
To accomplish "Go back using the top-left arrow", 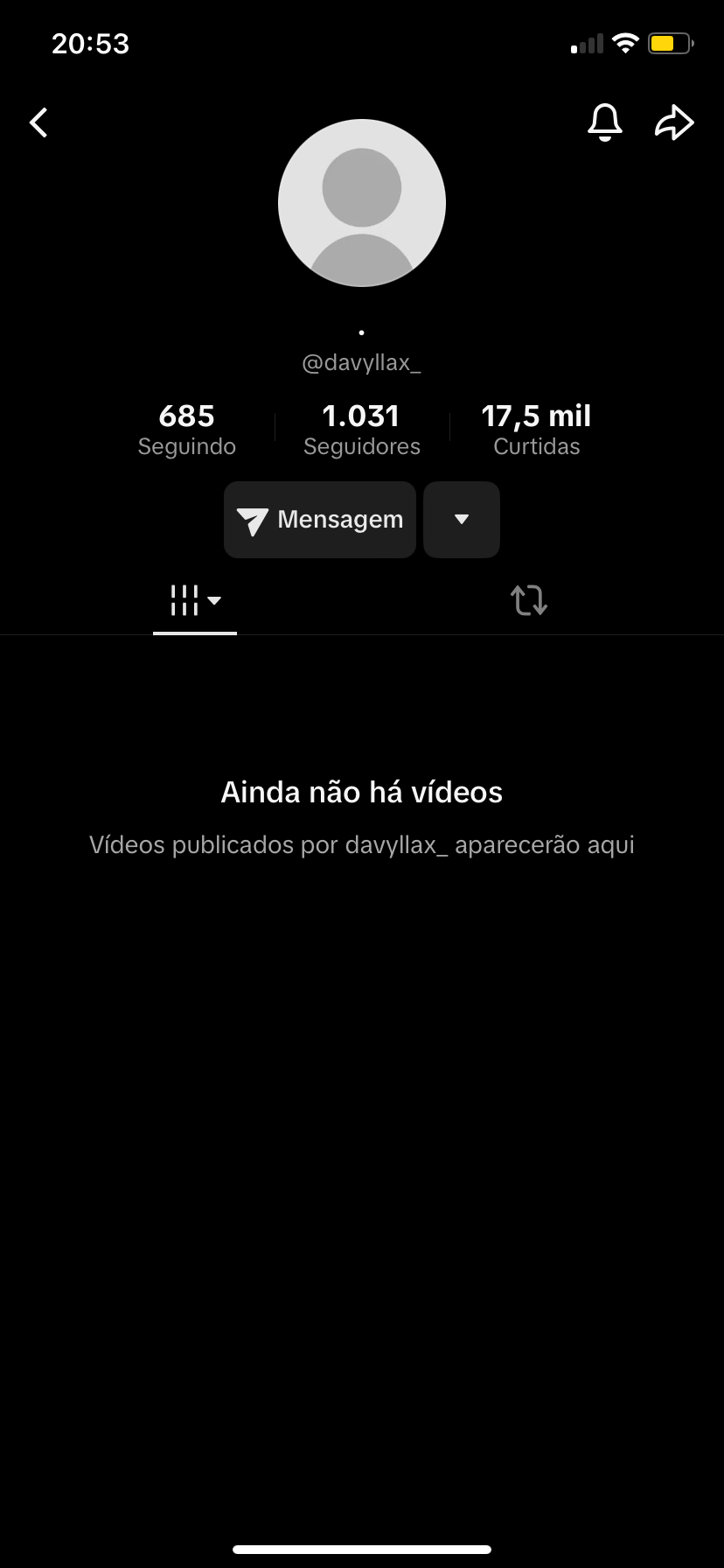I will click(38, 122).
